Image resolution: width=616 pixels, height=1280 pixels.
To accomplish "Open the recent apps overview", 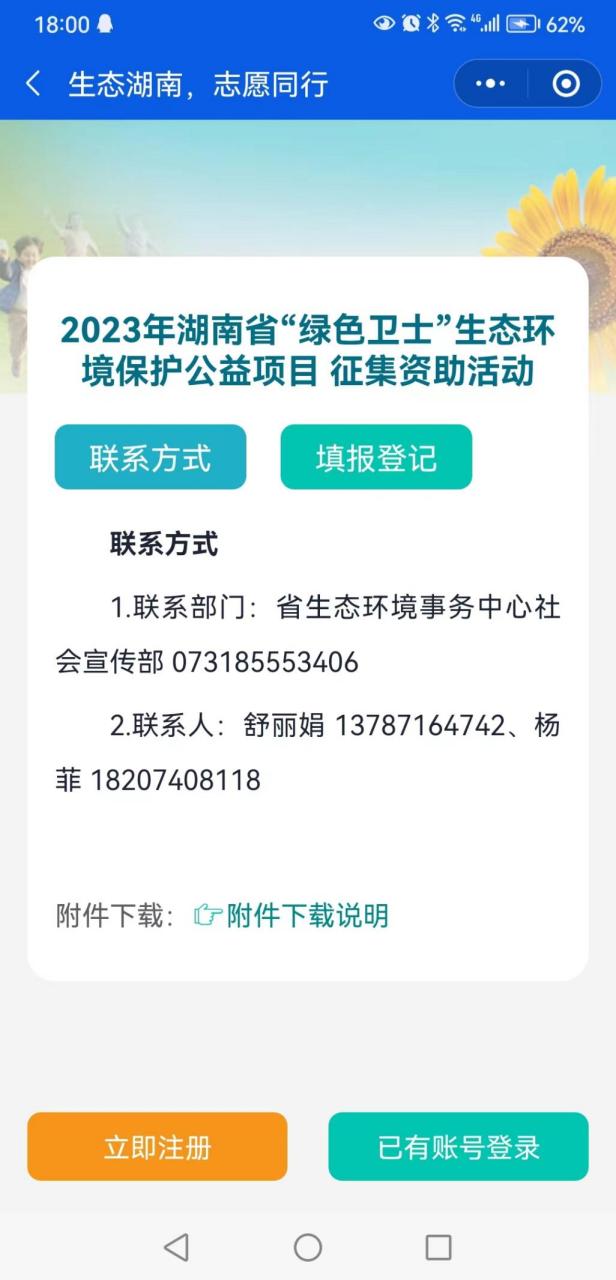I will point(438,1246).
